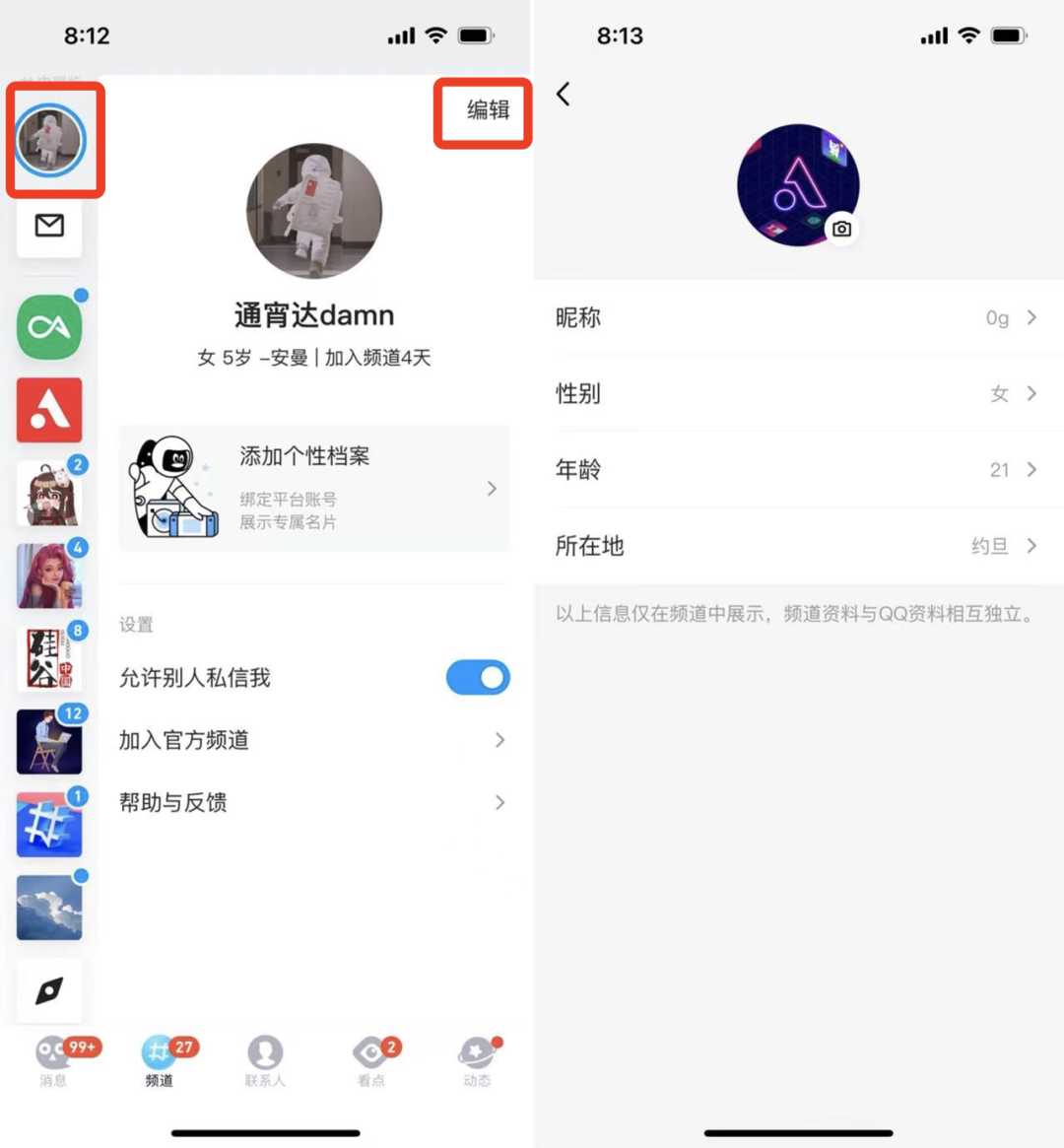Open the 性别 setting row
Image resolution: width=1064 pixels, height=1148 pixels.
798,393
